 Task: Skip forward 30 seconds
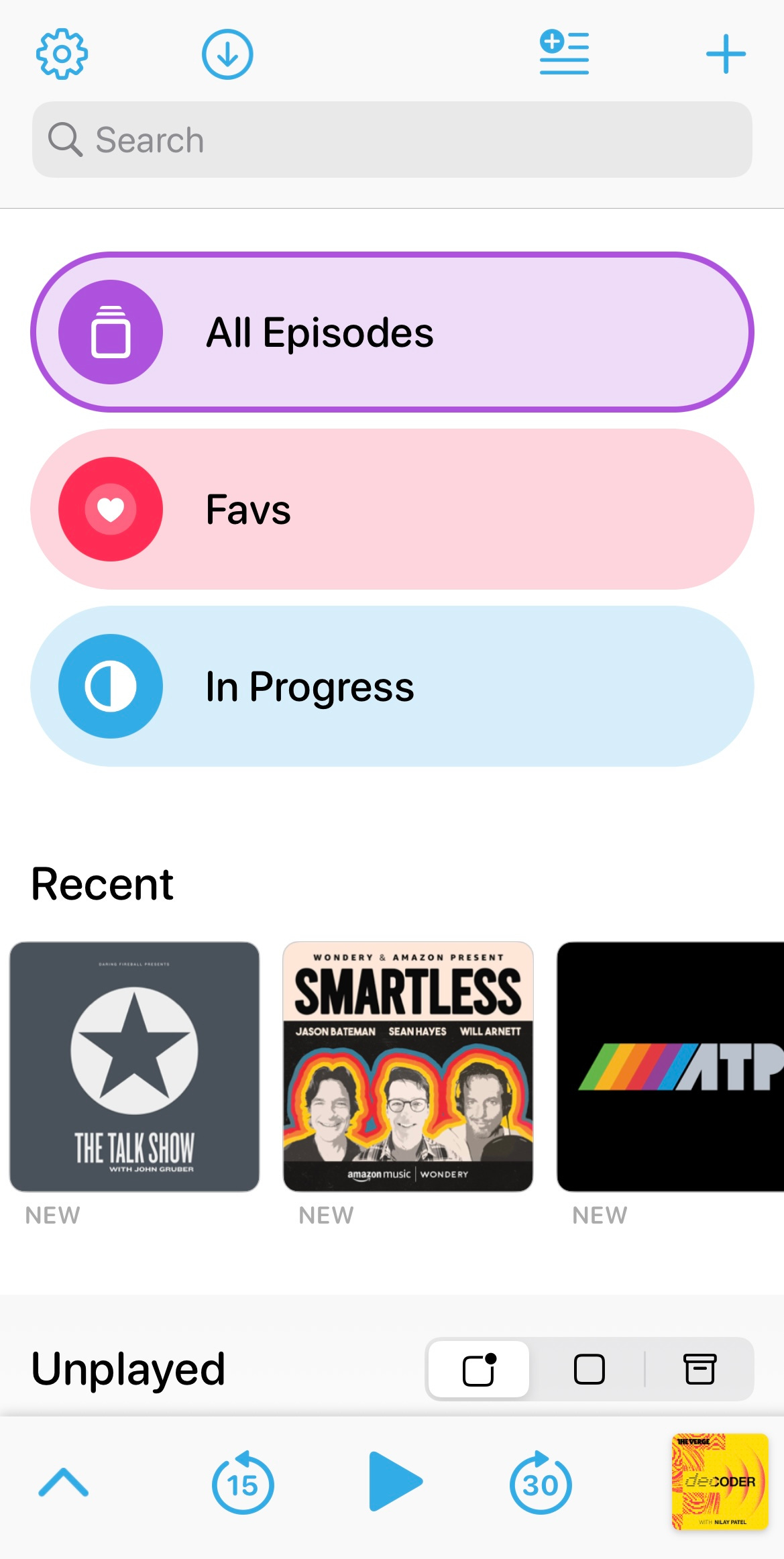point(541,1483)
